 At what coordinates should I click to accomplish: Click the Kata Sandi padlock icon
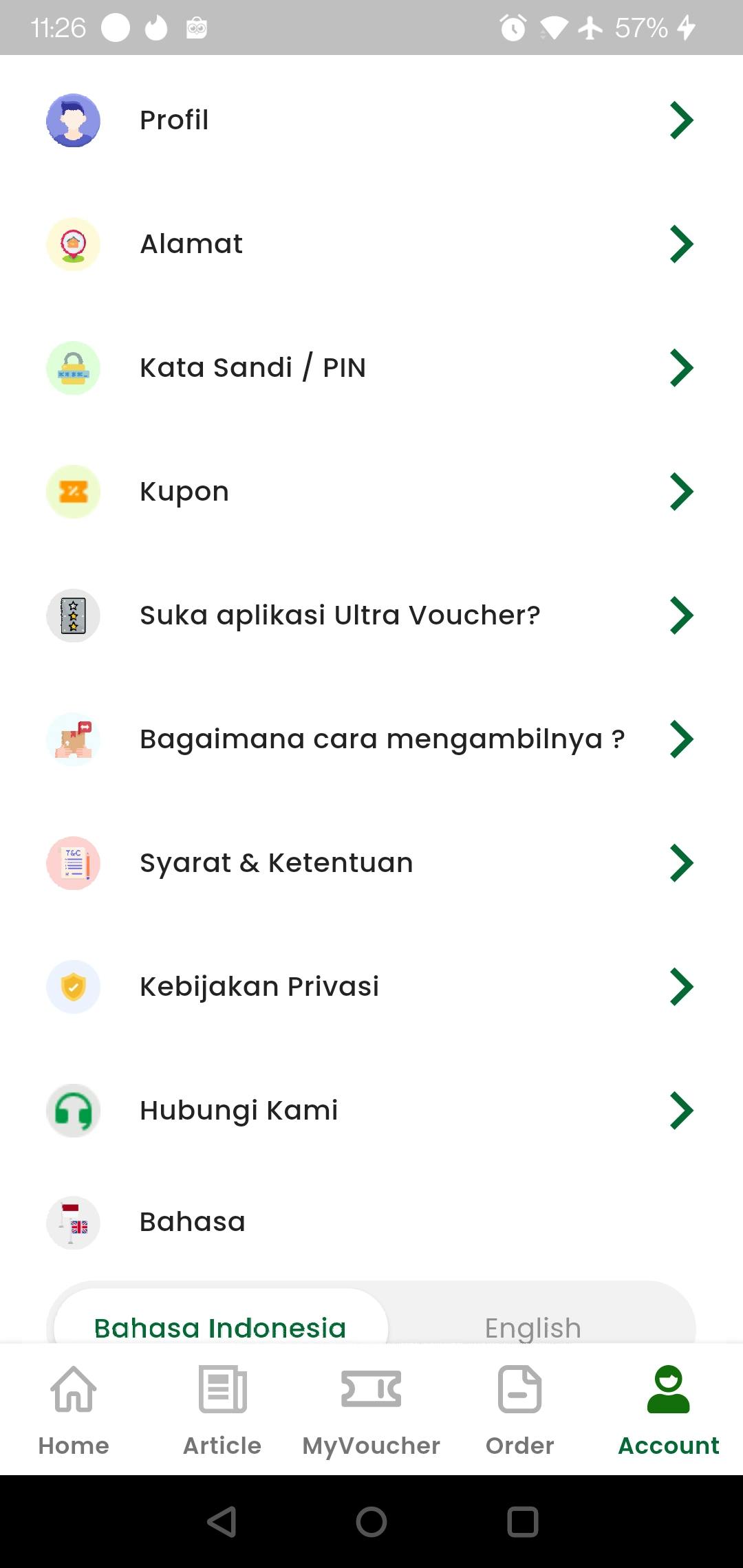73,368
